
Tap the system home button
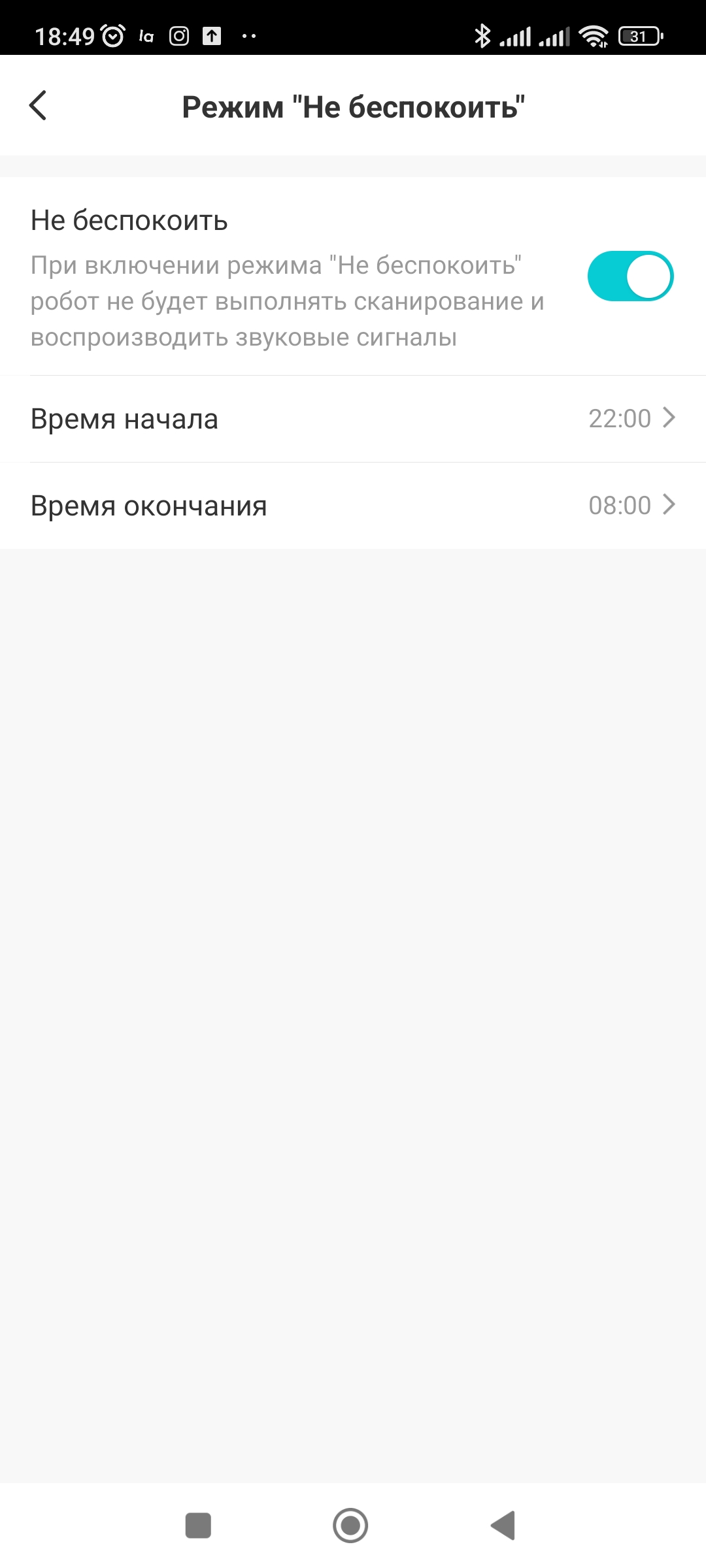(350, 1526)
